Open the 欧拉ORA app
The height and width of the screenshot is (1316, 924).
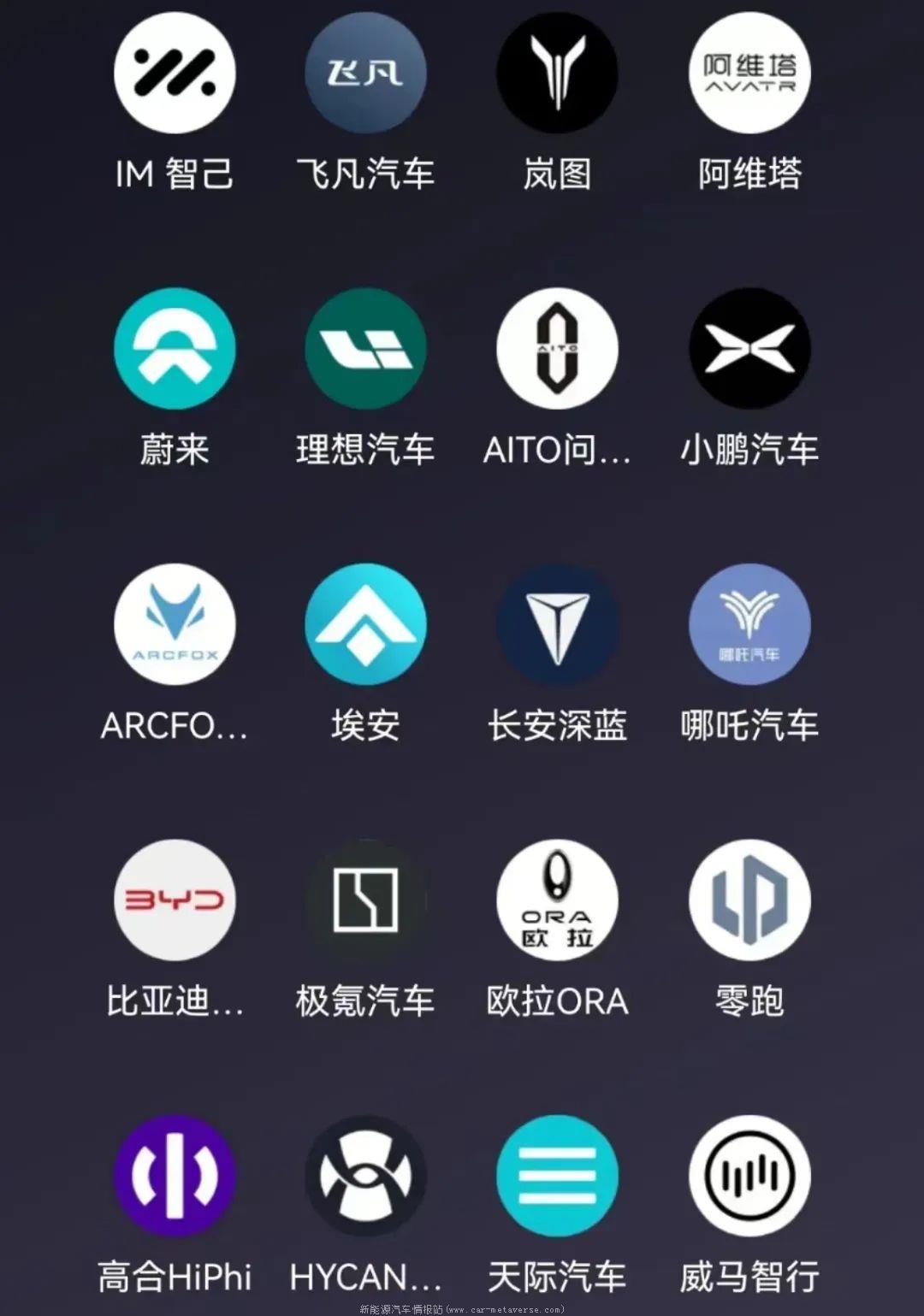pos(557,900)
